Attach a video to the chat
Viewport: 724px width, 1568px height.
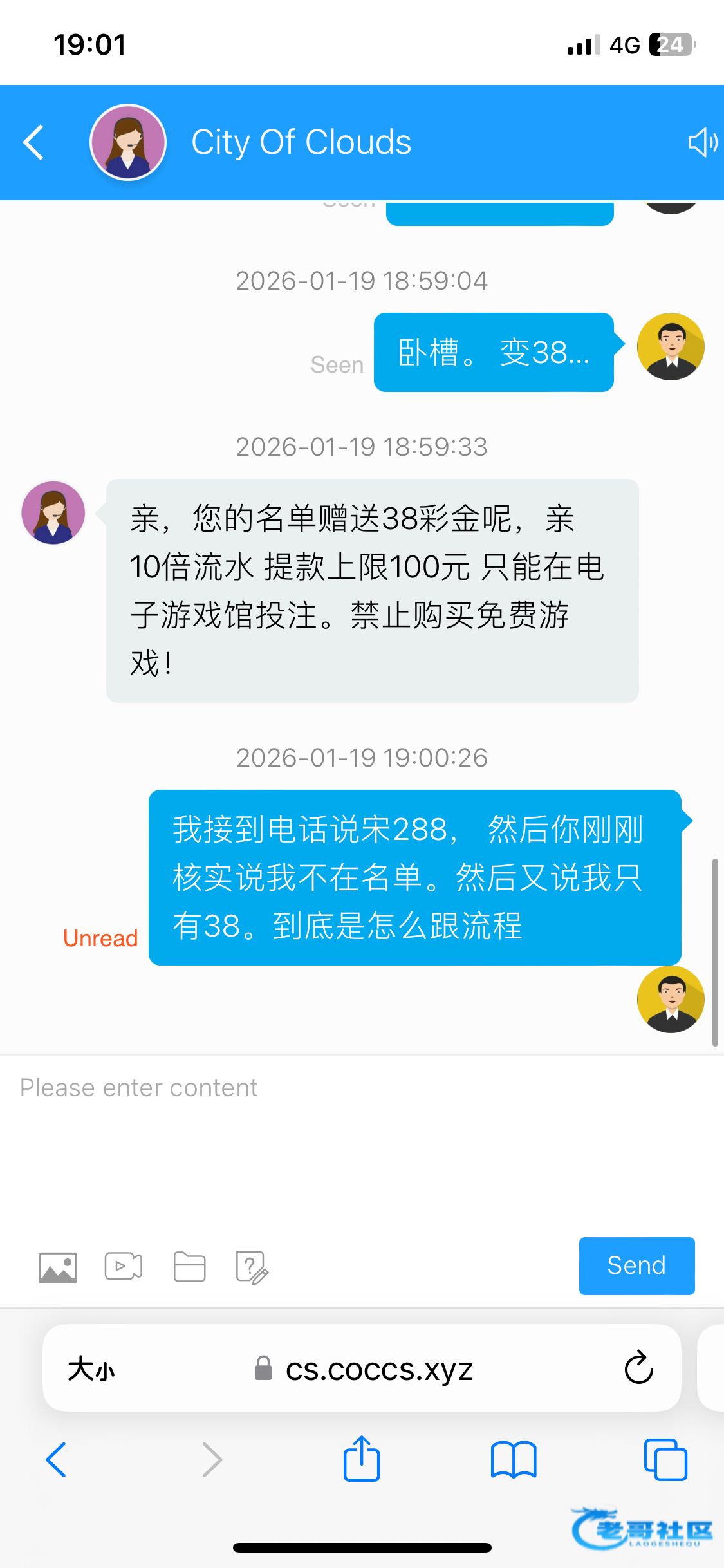pos(124,1266)
